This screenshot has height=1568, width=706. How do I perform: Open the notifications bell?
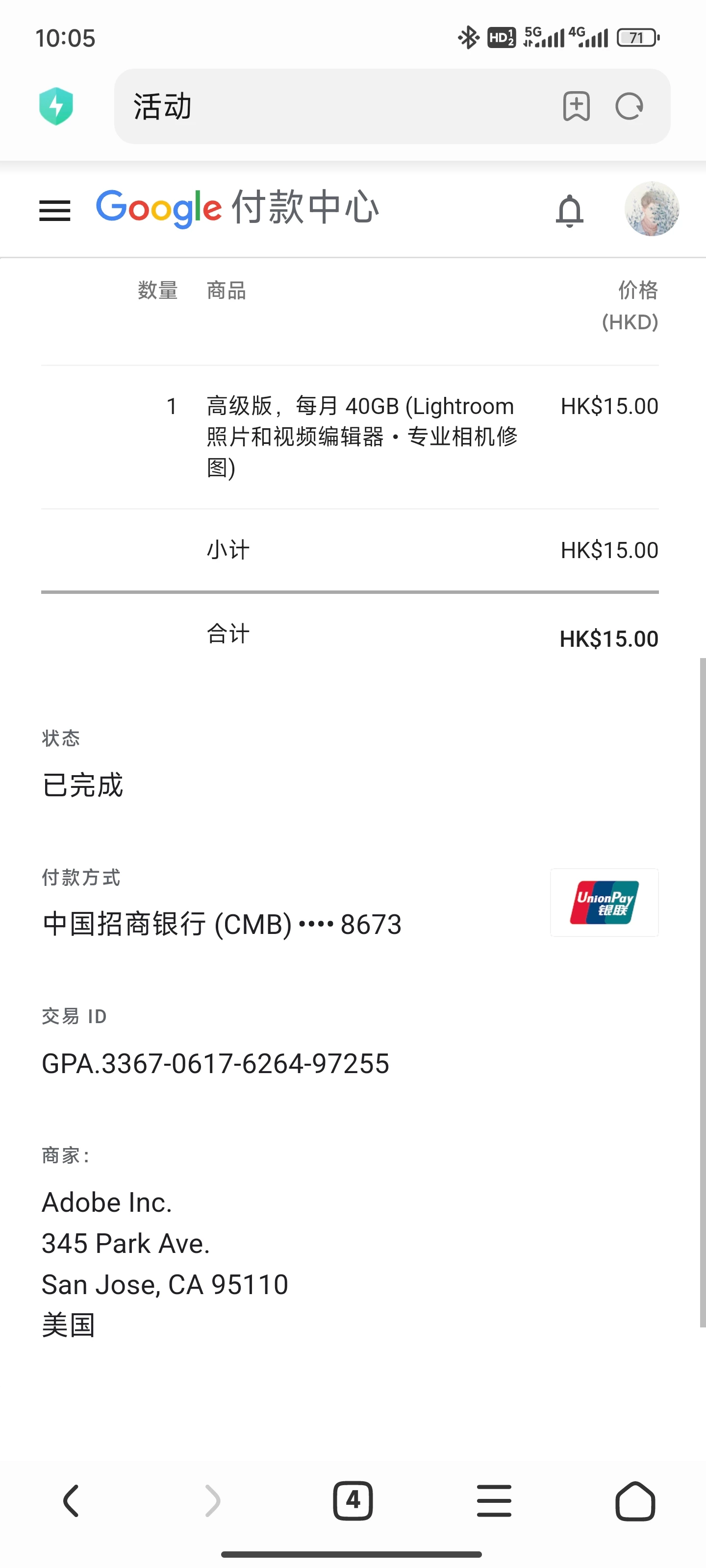click(570, 211)
